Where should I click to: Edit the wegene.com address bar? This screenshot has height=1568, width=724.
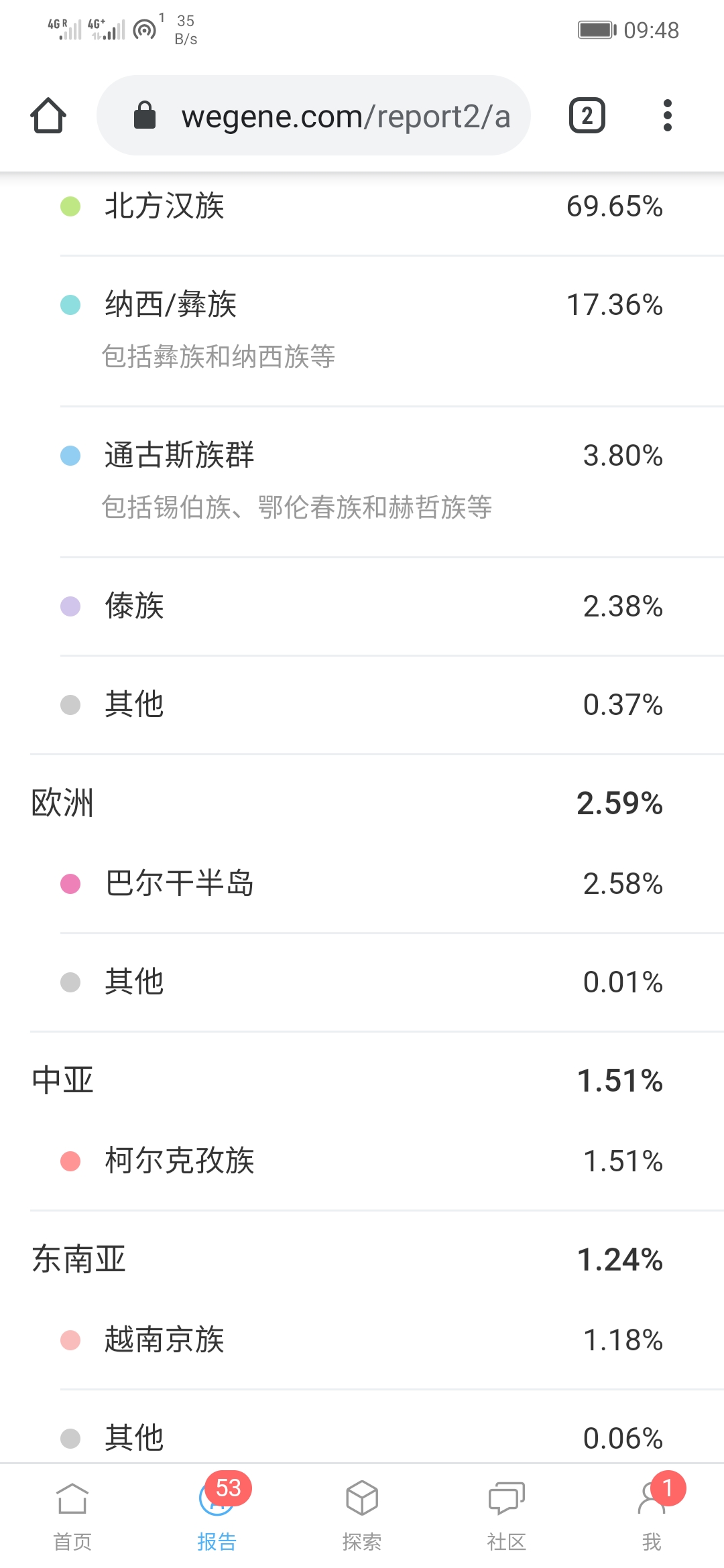coord(313,115)
